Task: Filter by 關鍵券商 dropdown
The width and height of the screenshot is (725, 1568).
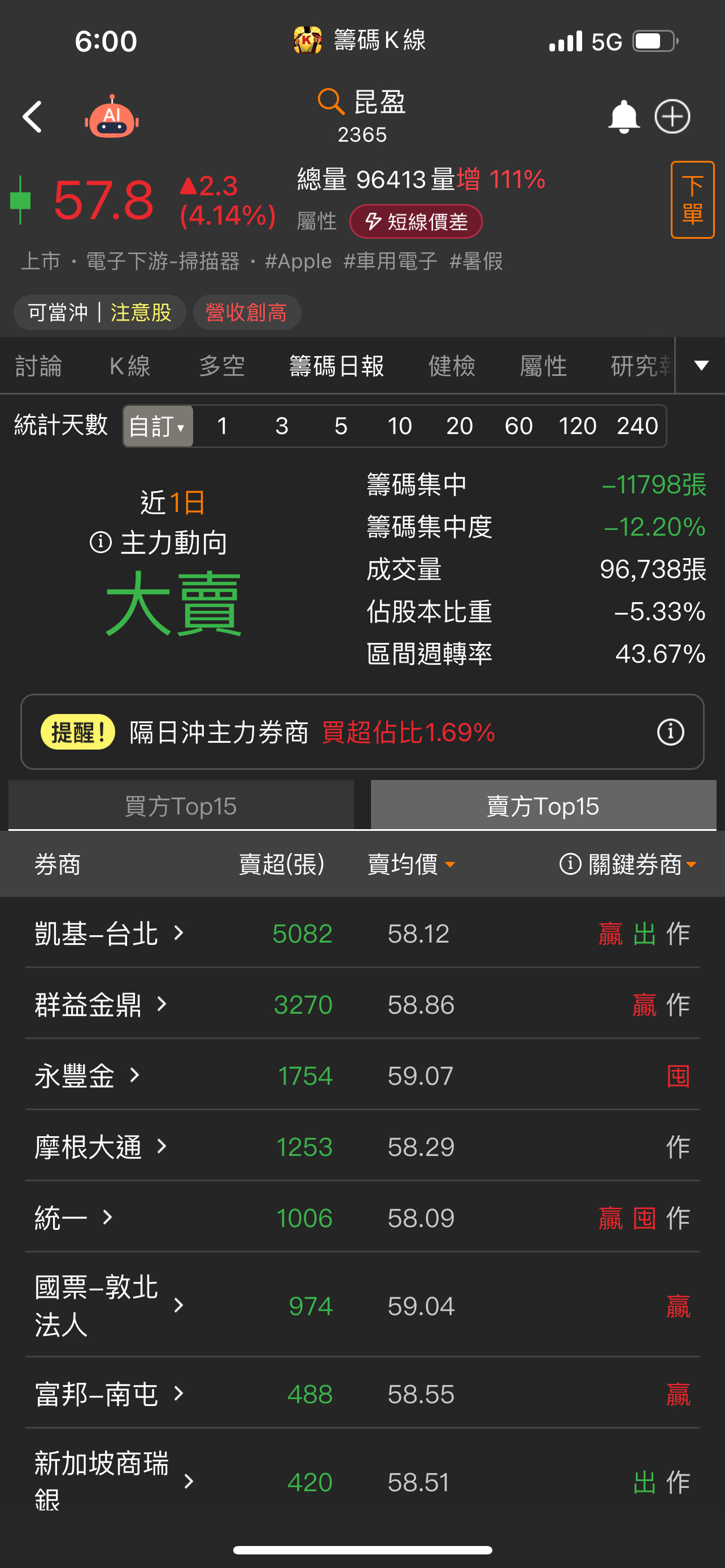Action: point(629,864)
